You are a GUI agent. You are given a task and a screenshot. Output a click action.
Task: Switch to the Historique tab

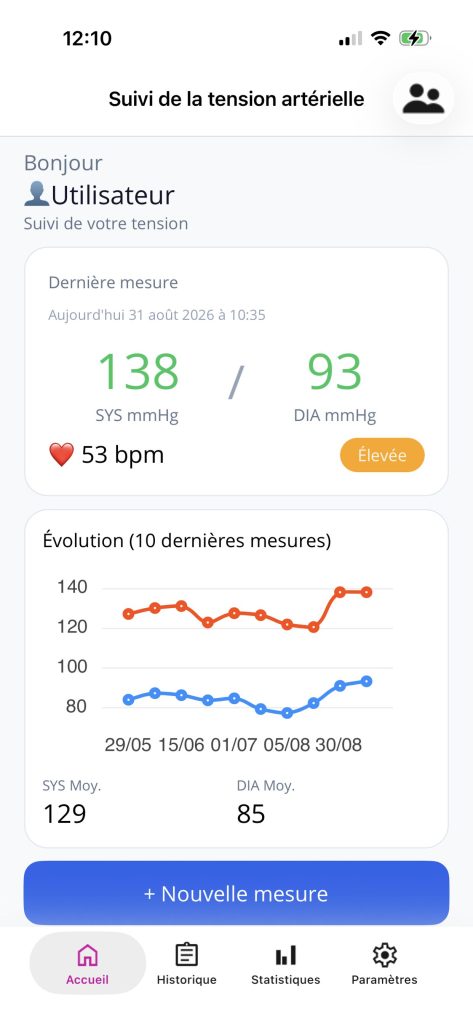coord(187,964)
